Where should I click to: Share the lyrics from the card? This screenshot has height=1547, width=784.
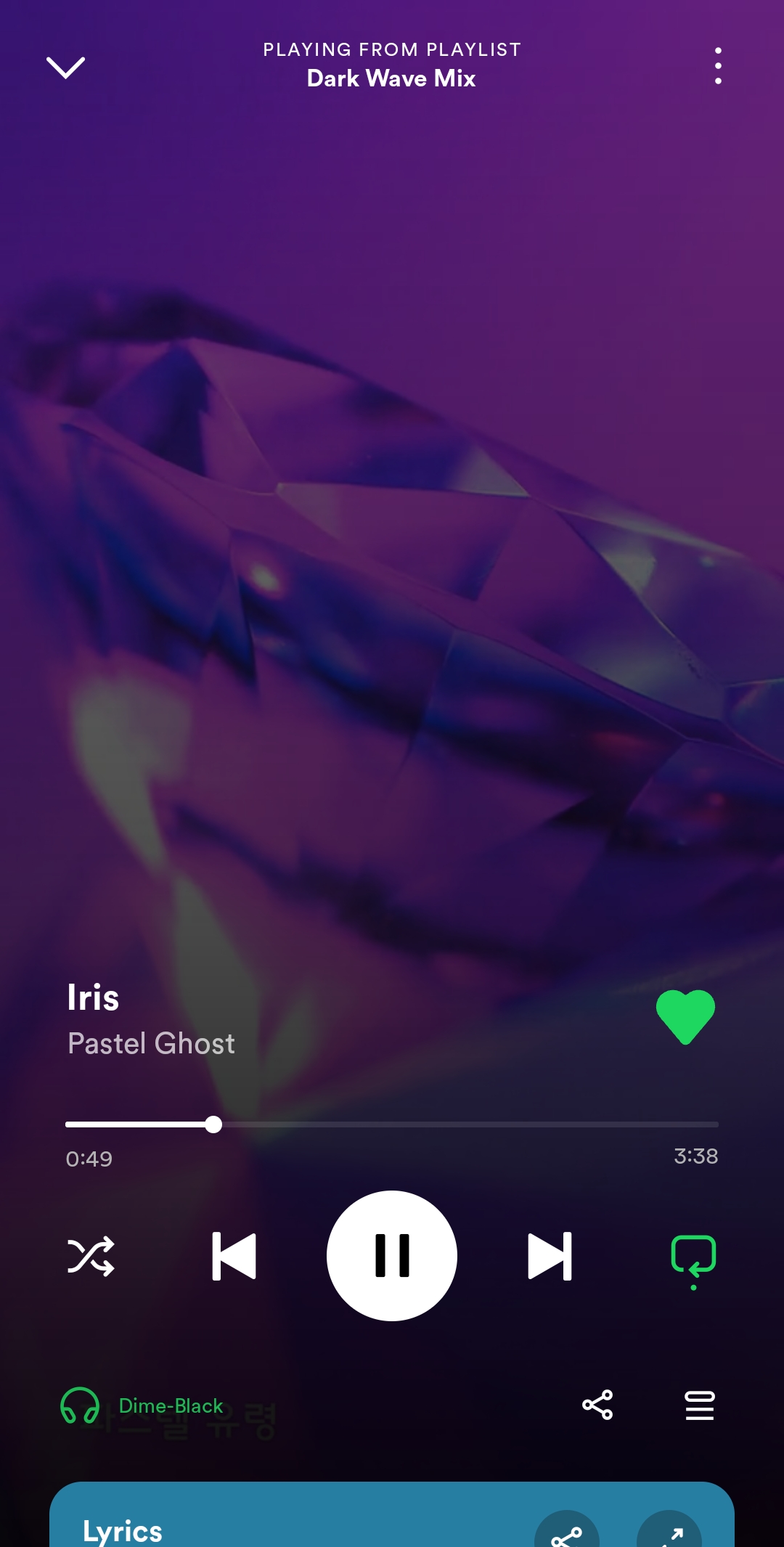click(567, 1533)
